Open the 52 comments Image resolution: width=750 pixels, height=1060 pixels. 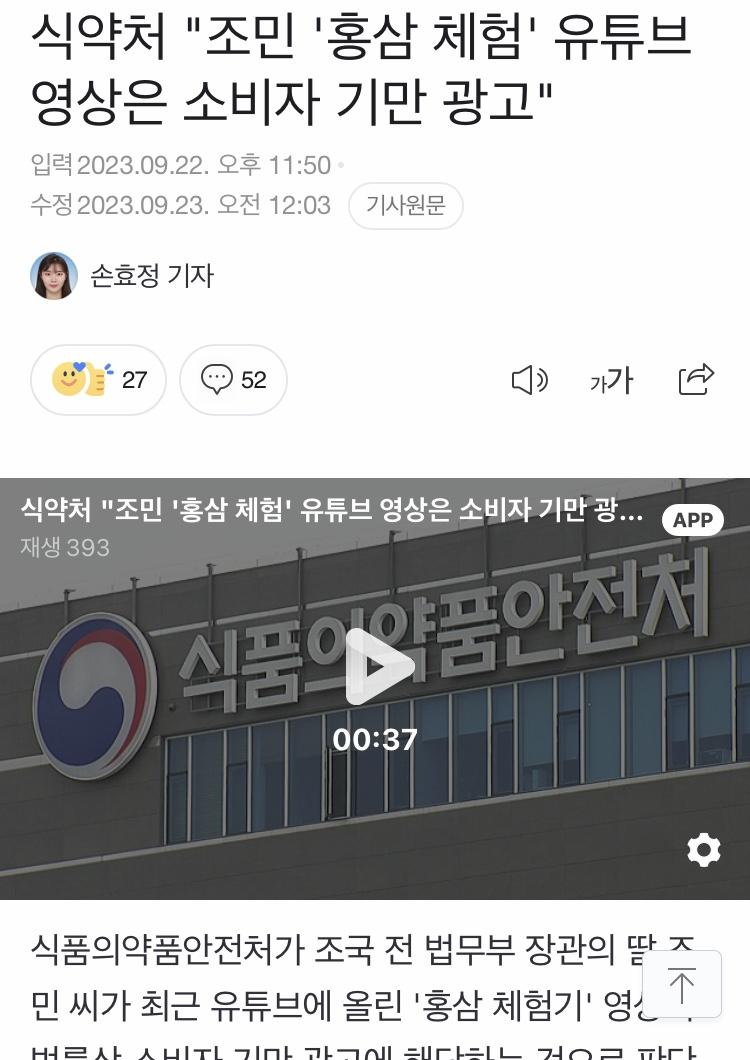click(x=233, y=380)
